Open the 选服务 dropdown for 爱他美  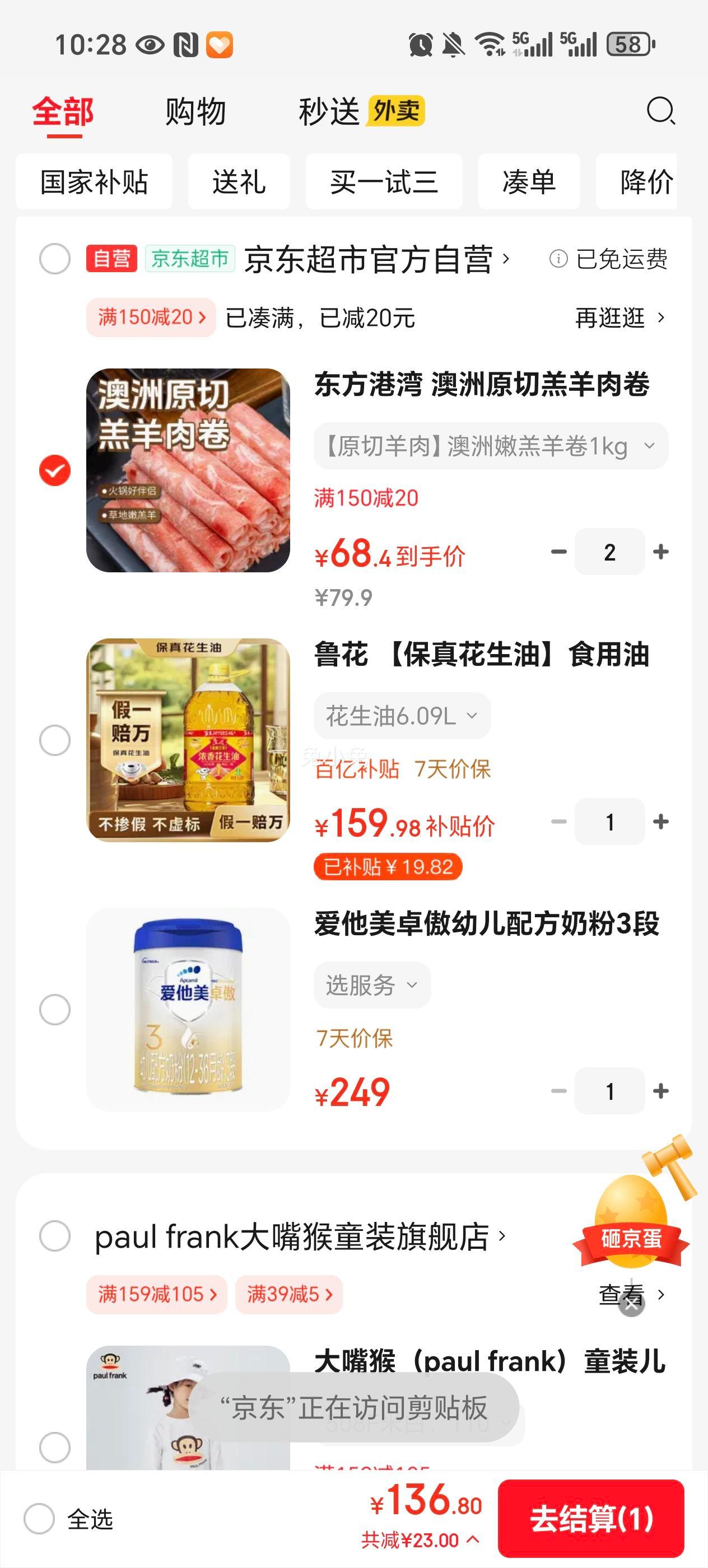(x=372, y=985)
